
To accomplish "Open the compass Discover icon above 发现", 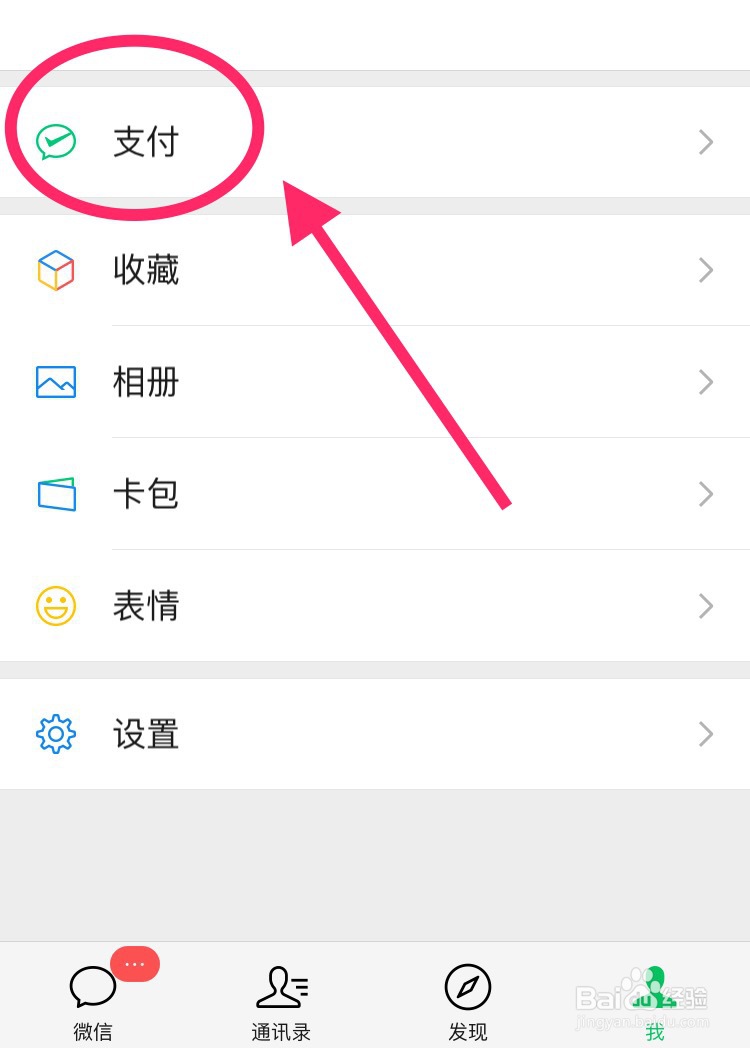I will pos(468,988).
